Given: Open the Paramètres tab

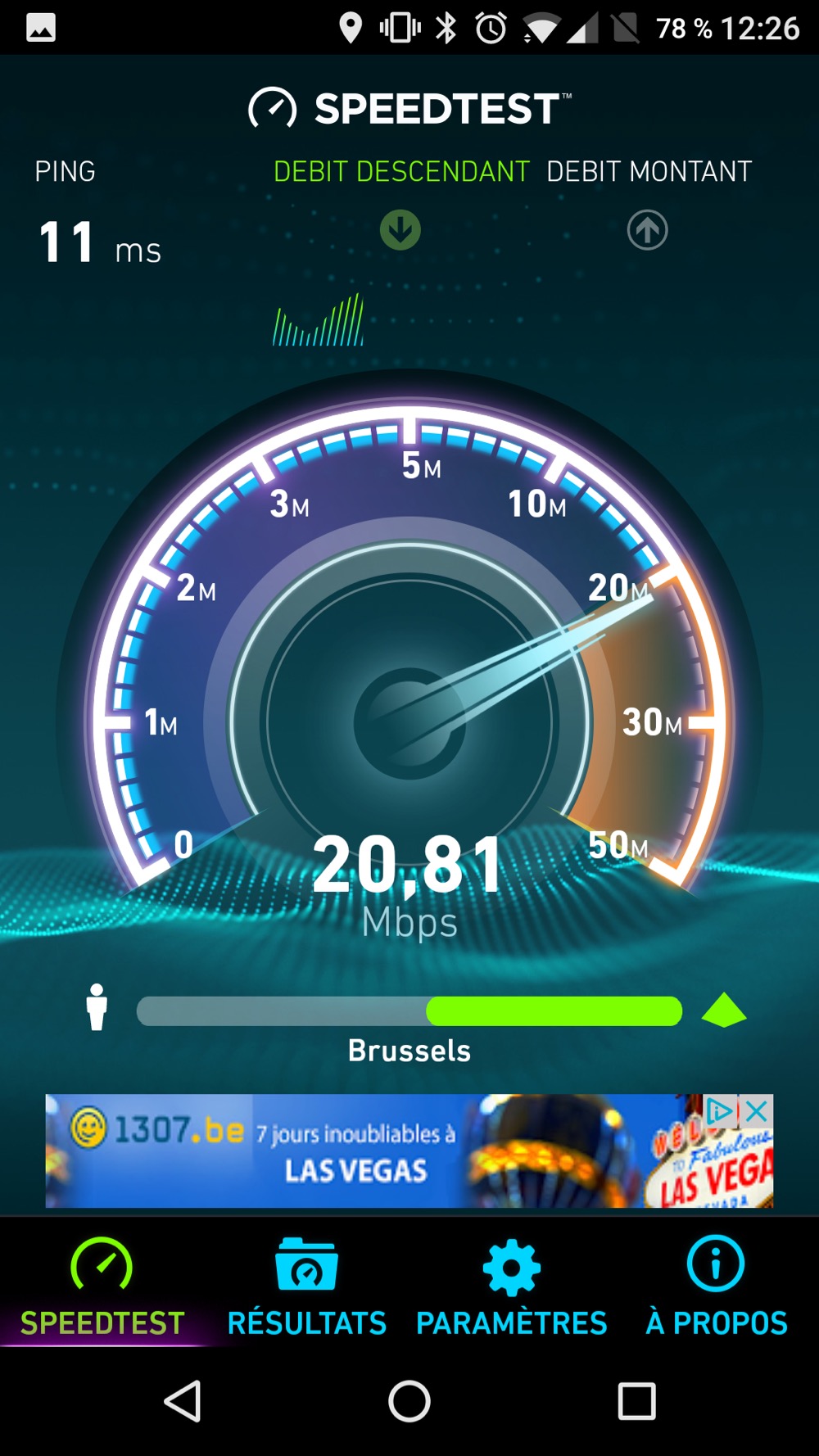Looking at the screenshot, I should pos(512,1287).
